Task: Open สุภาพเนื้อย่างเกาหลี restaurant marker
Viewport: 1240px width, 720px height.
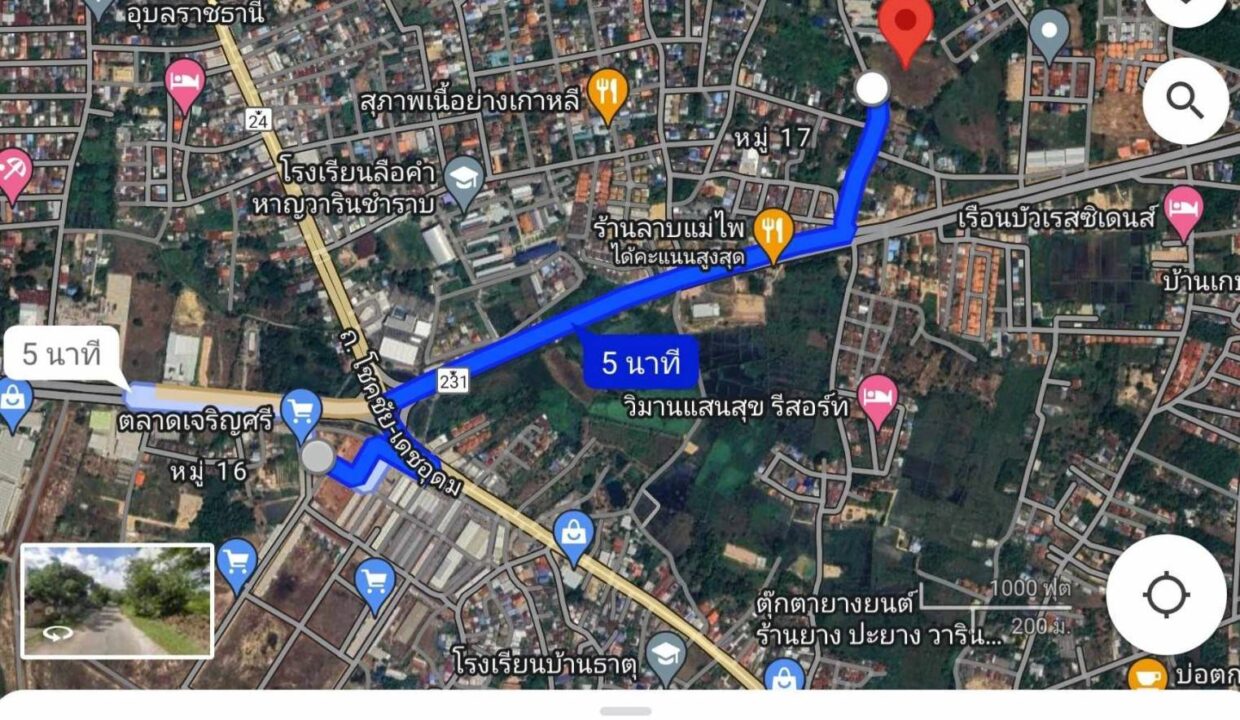Action: pyautogui.click(x=607, y=92)
